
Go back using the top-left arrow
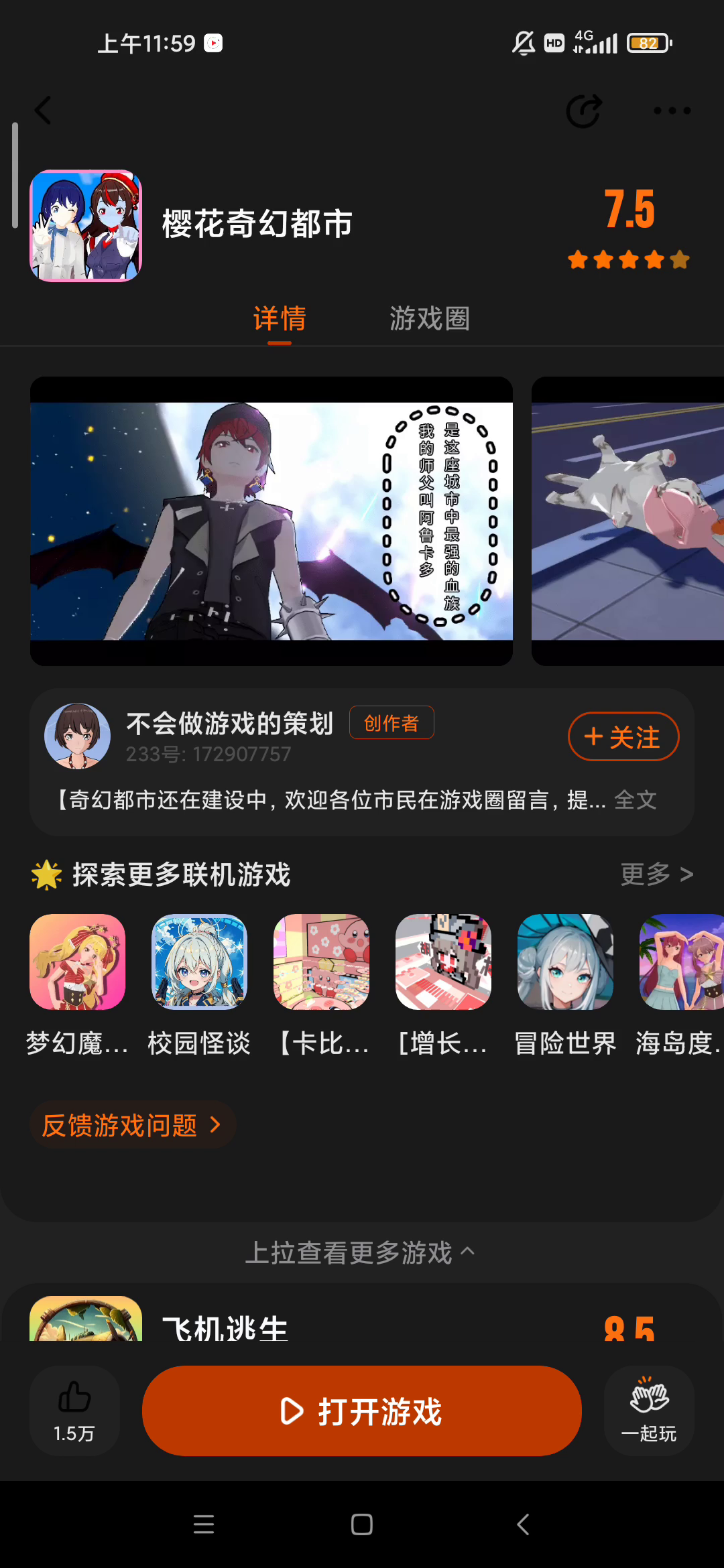[44, 111]
